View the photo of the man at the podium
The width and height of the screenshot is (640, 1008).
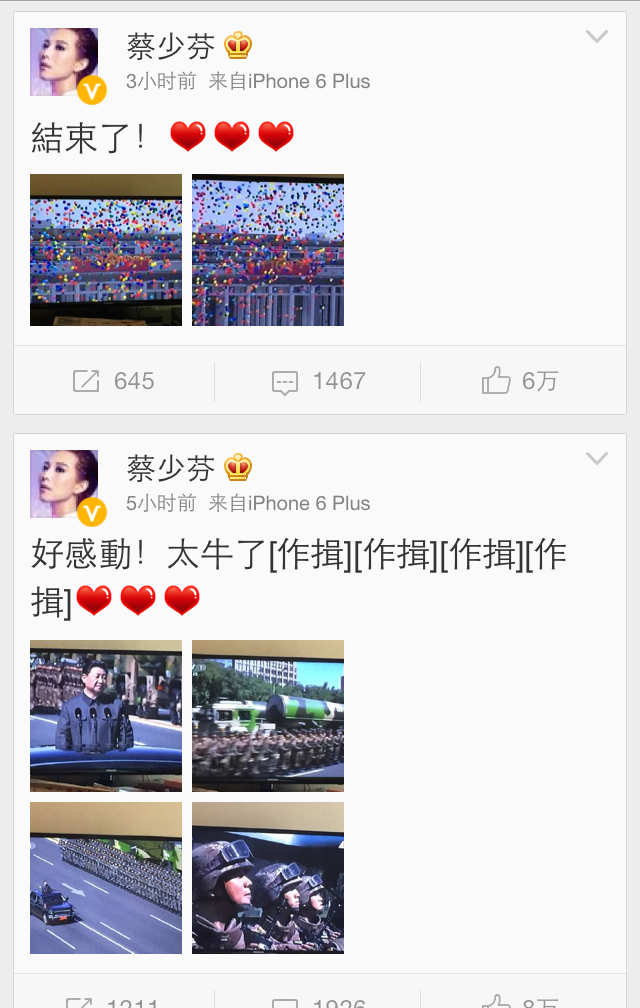click(x=106, y=716)
